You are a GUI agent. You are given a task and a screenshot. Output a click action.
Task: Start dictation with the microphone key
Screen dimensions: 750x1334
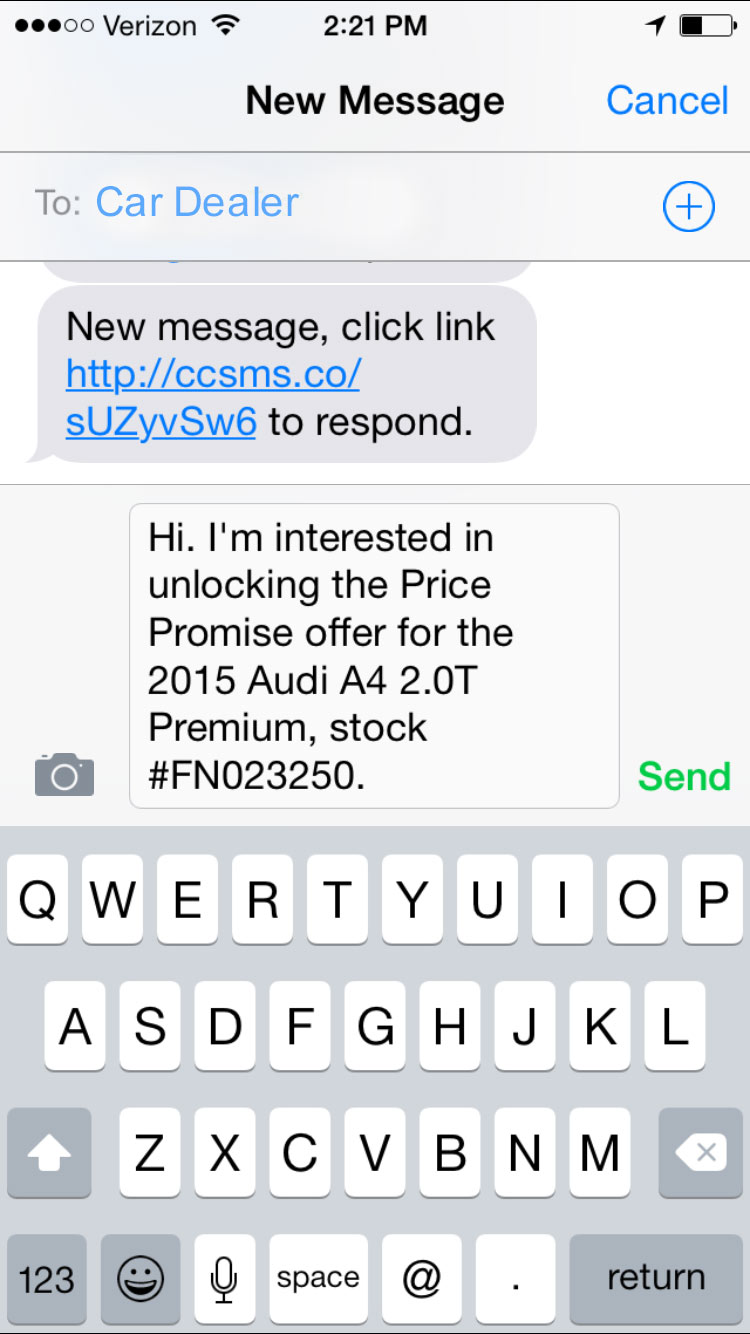[225, 1278]
